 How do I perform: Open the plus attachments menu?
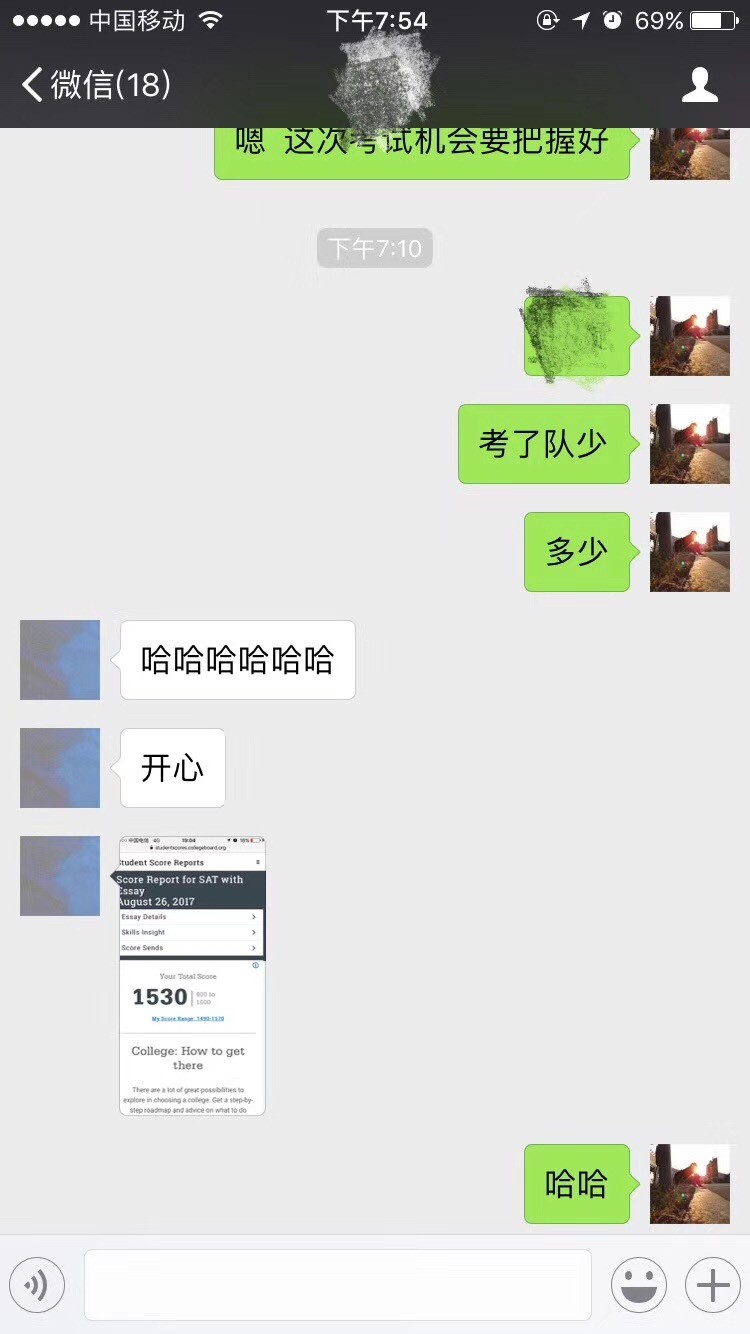713,1285
